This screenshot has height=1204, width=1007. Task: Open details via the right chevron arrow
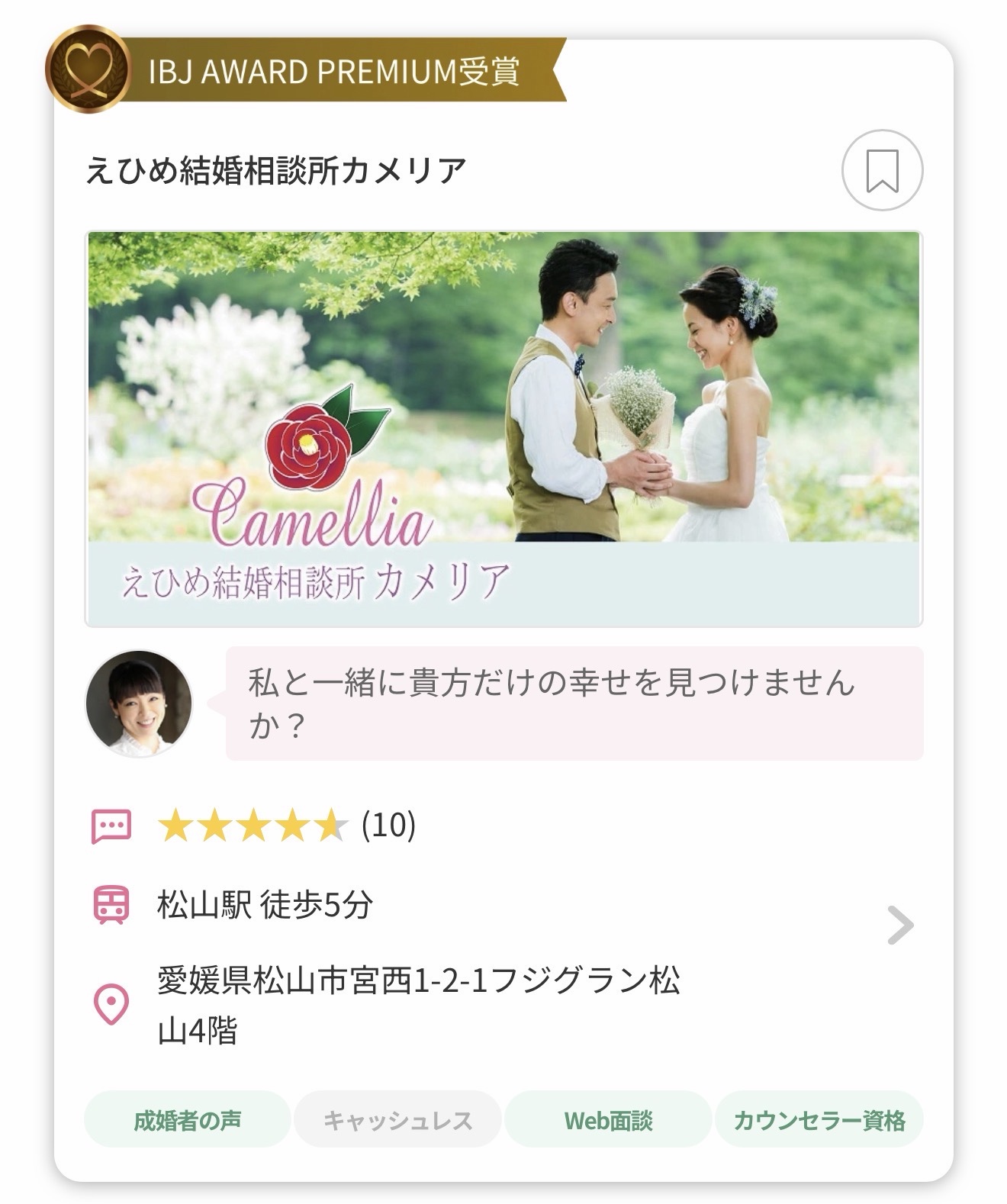[900, 926]
